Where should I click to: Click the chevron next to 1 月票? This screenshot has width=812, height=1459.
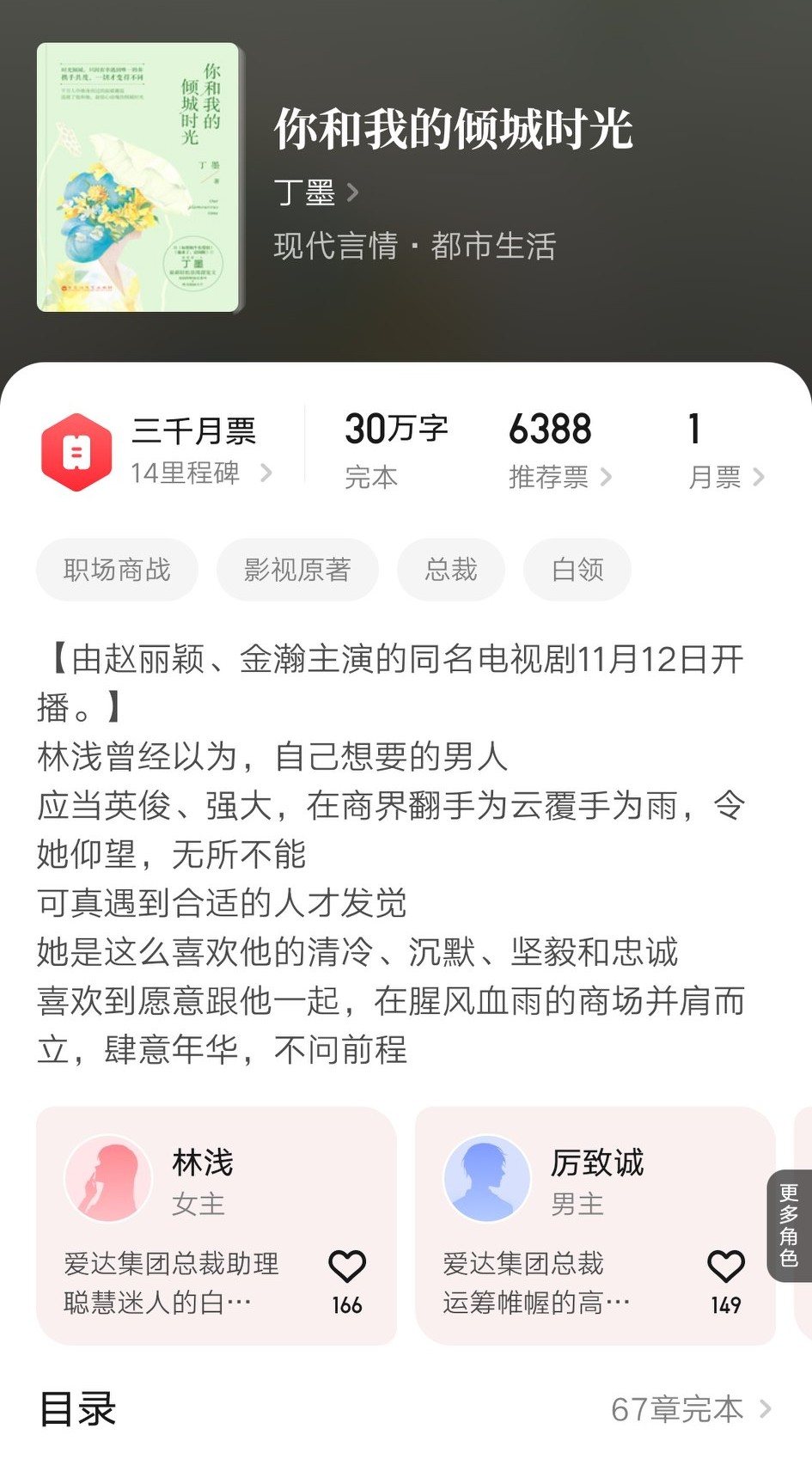pos(760,478)
